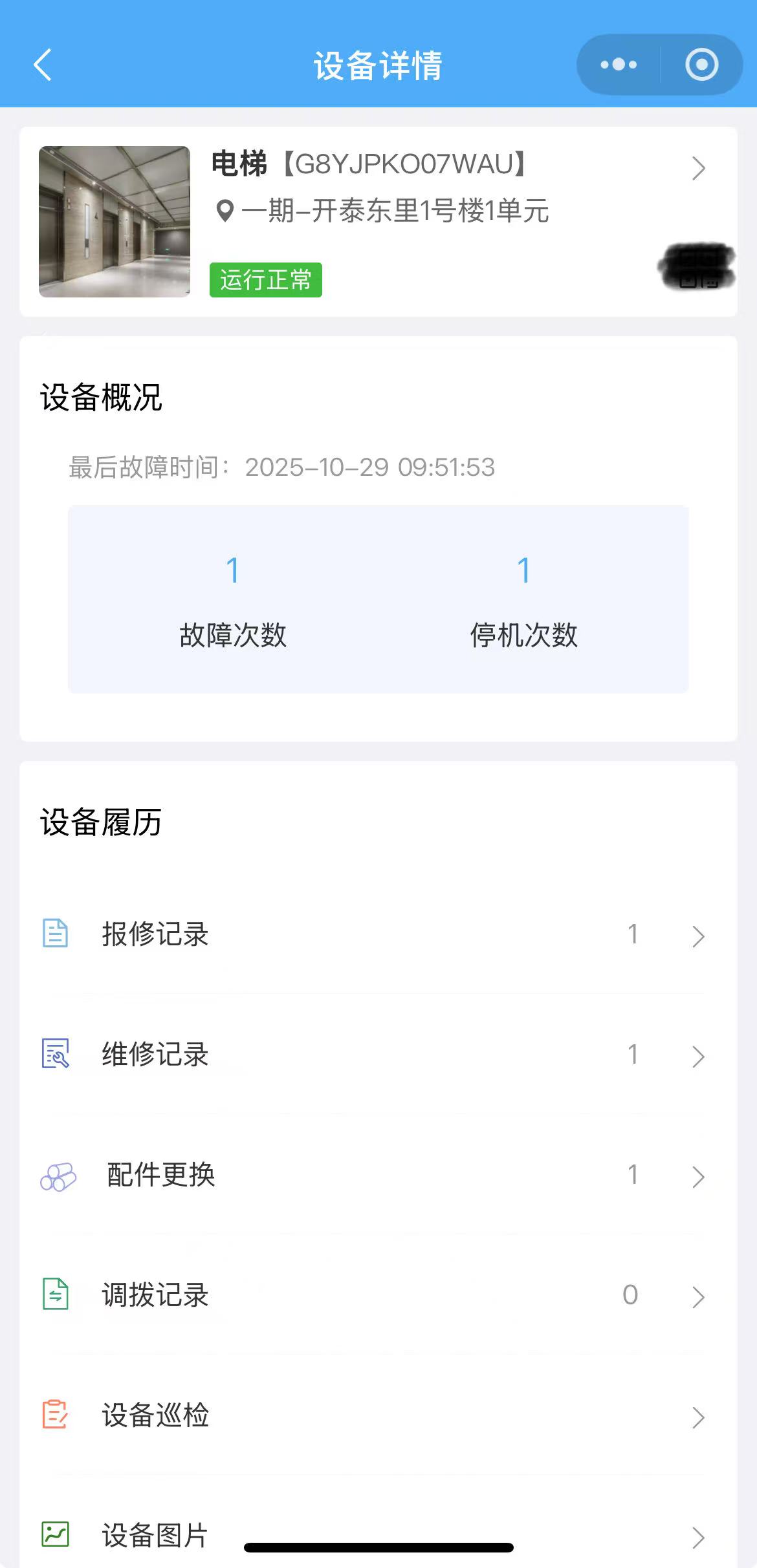Image resolution: width=757 pixels, height=1568 pixels.
Task: Click the 运行正常 status badge
Action: tap(265, 280)
